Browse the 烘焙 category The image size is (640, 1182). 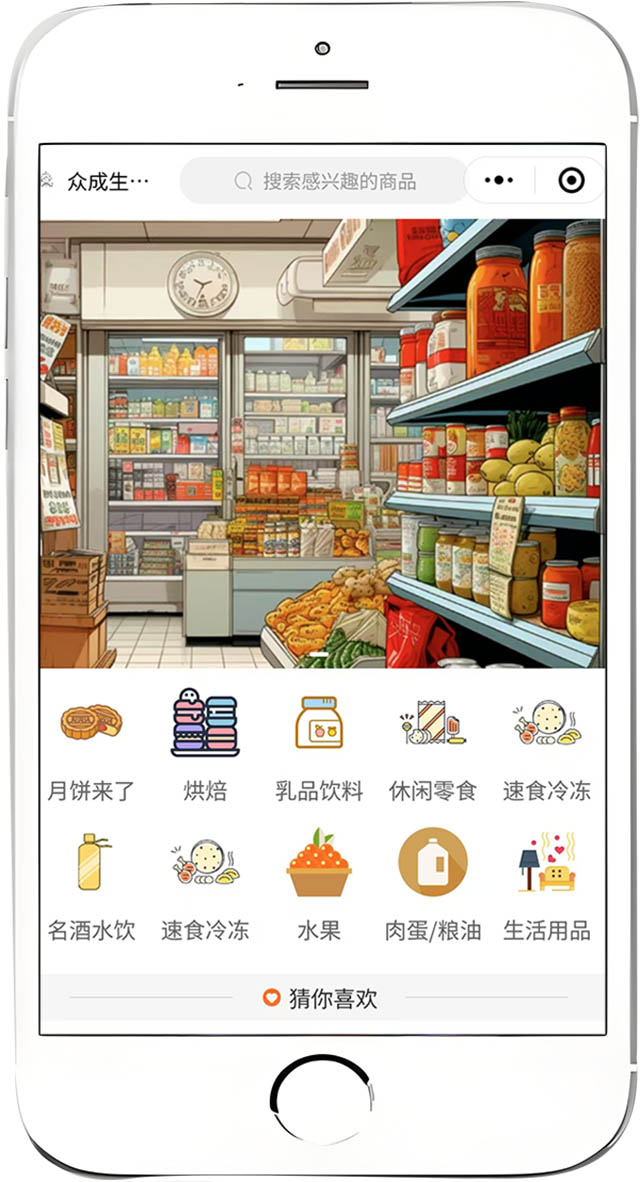pyautogui.click(x=205, y=748)
